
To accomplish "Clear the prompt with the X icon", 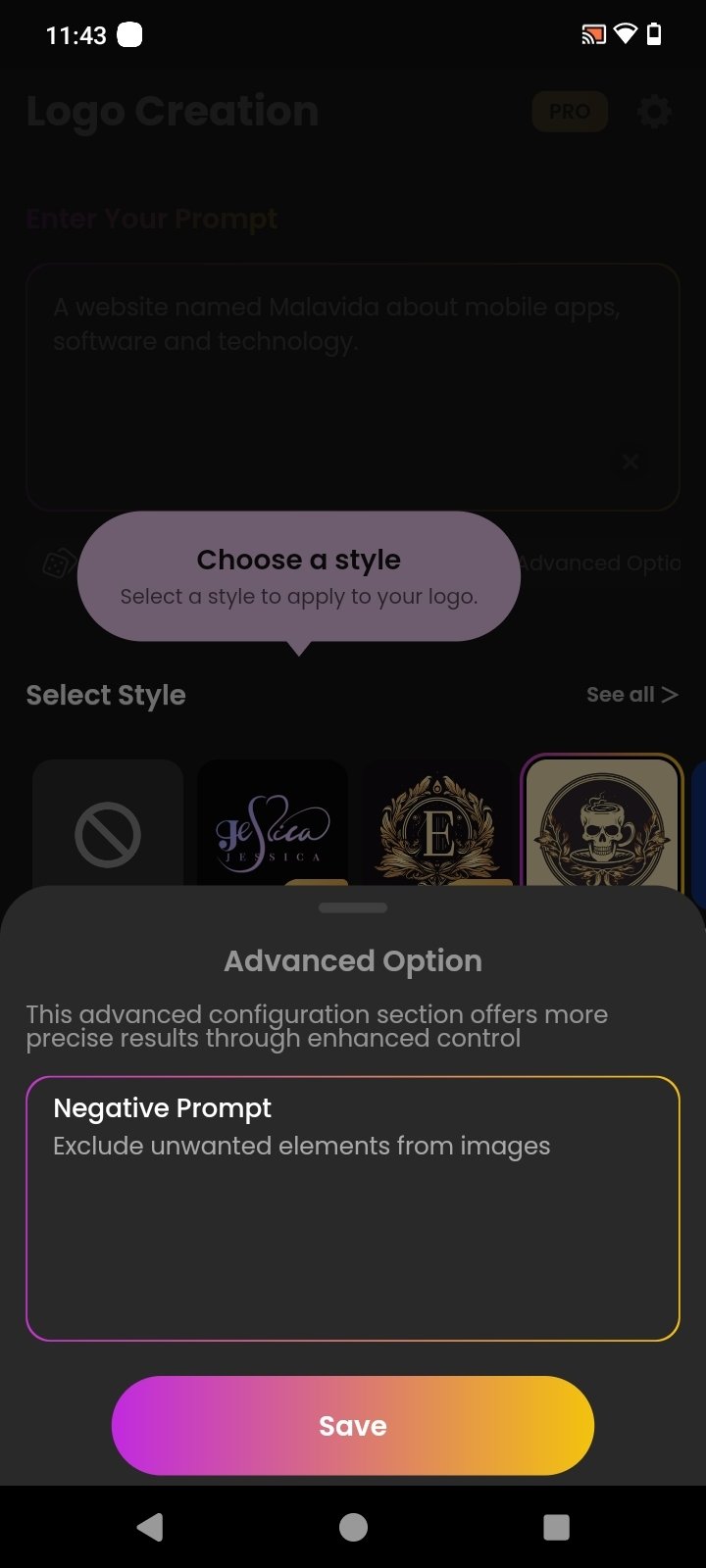I will pyautogui.click(x=630, y=461).
